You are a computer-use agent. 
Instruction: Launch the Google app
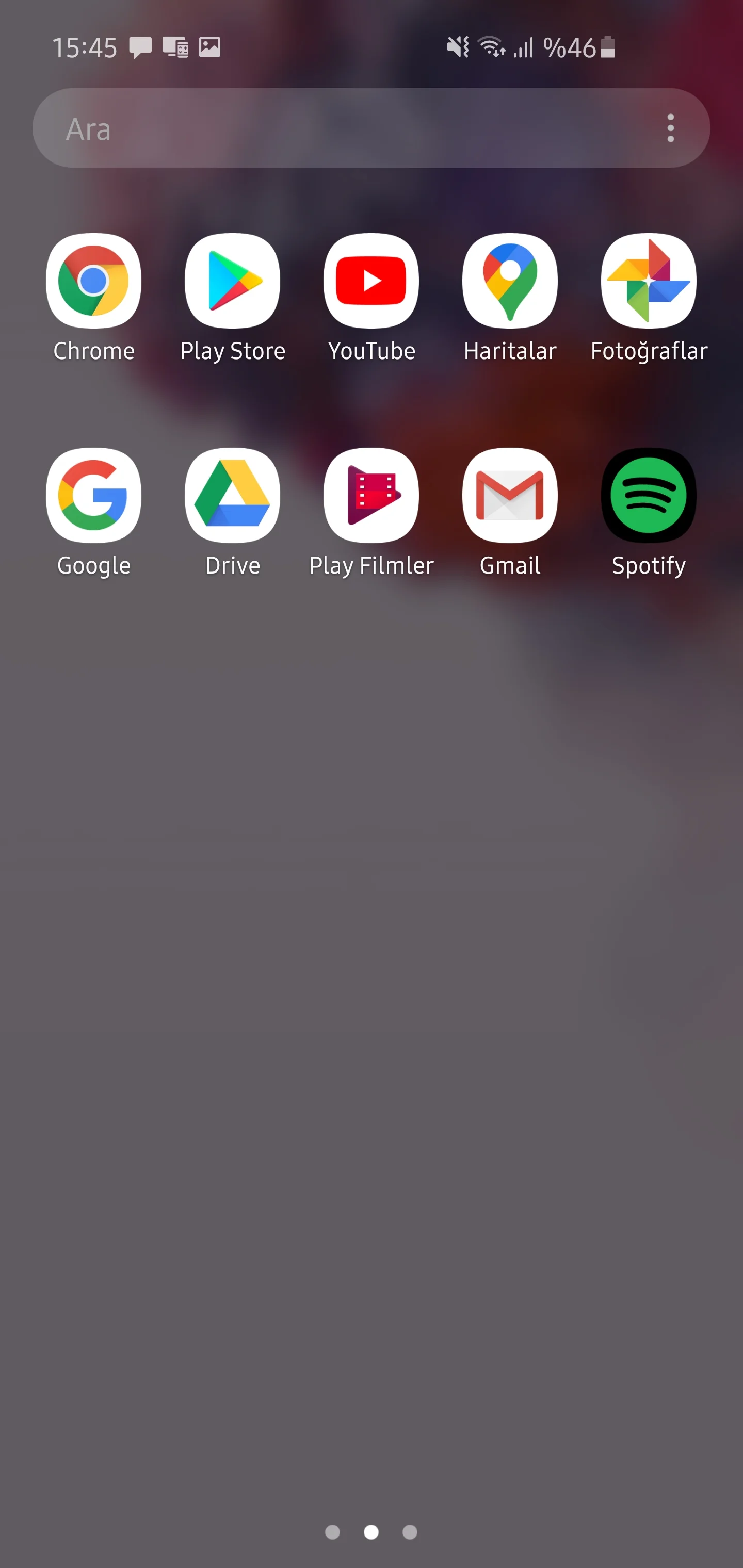[x=93, y=496]
